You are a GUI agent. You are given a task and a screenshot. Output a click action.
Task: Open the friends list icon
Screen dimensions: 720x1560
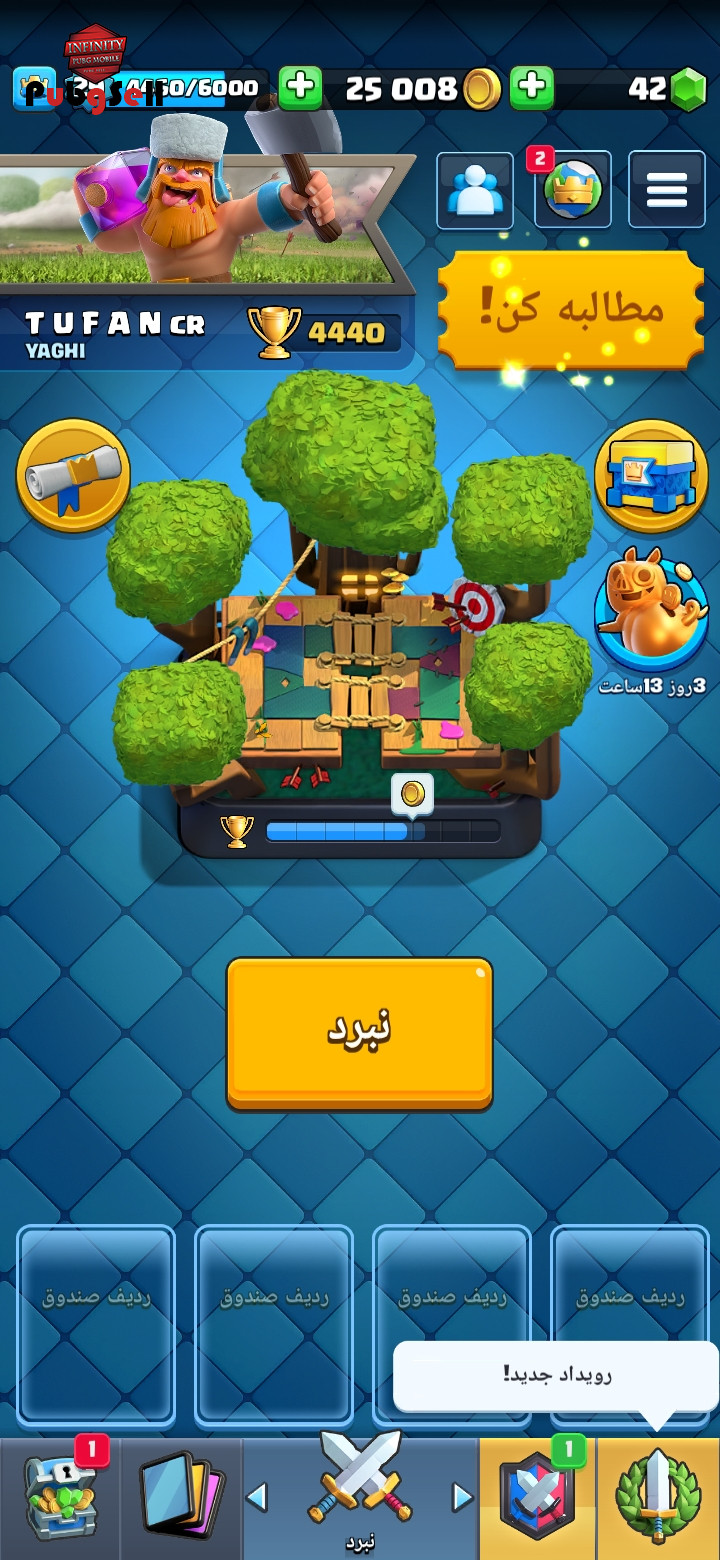click(x=475, y=190)
